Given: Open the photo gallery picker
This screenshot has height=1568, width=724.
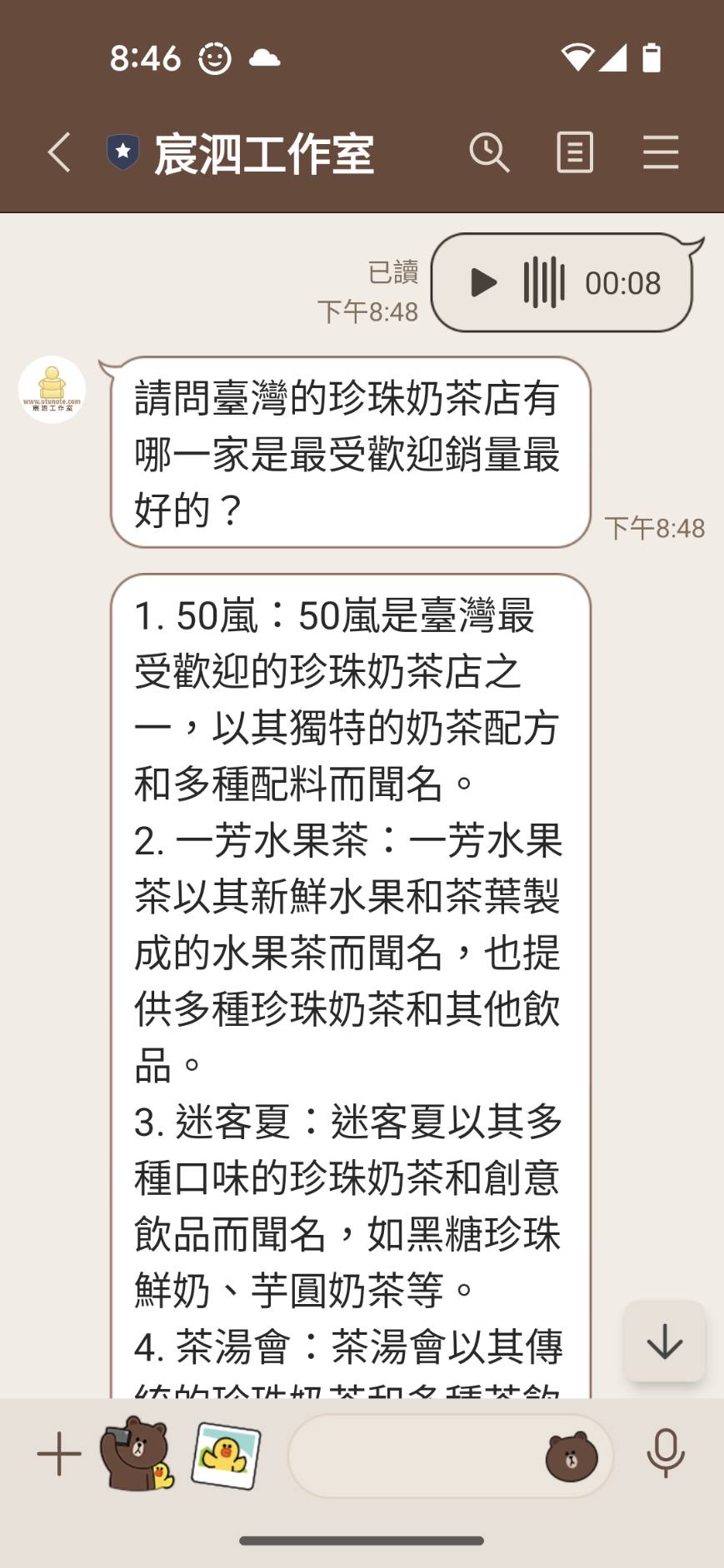Looking at the screenshot, I should click(x=226, y=1454).
